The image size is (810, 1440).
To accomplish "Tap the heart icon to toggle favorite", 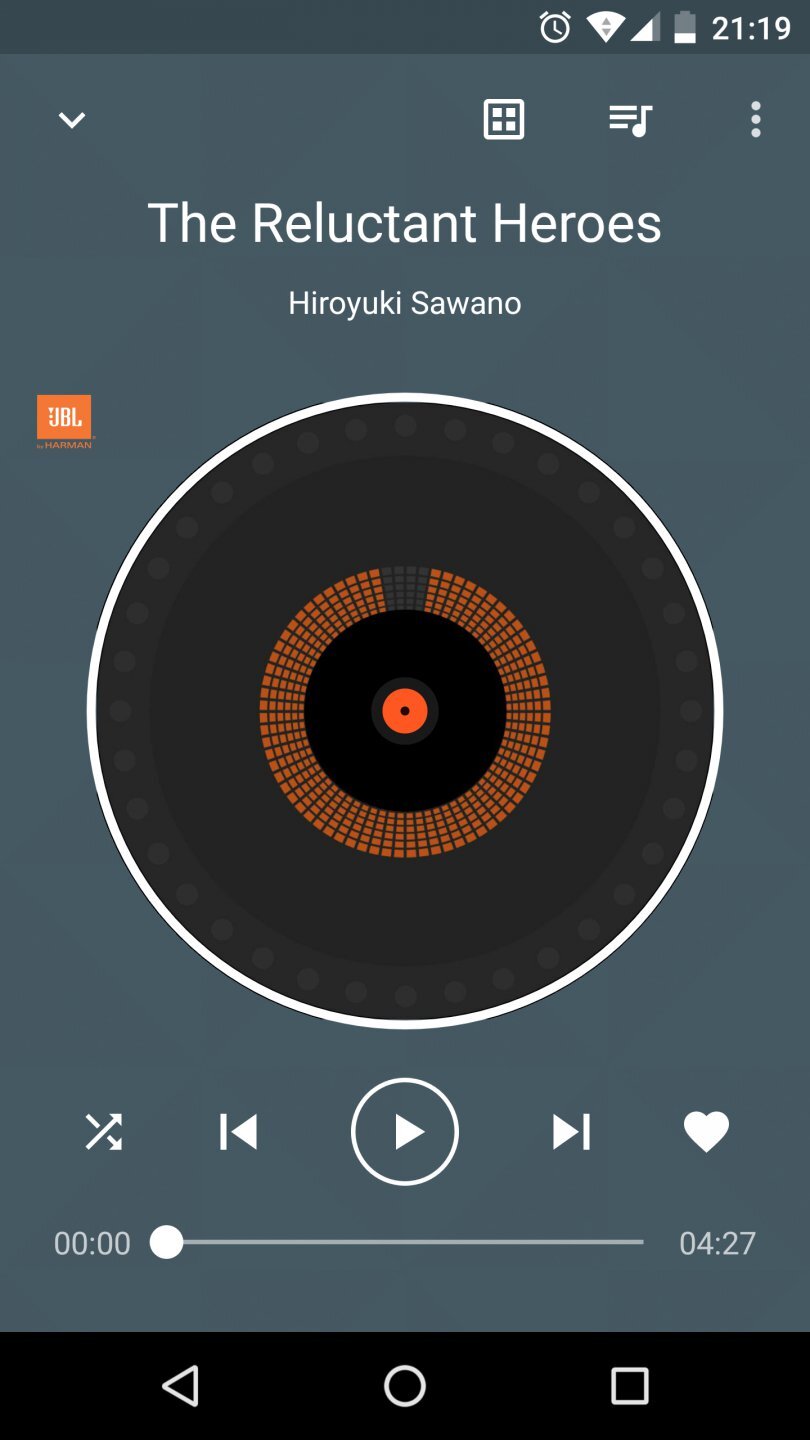I will (x=706, y=1132).
